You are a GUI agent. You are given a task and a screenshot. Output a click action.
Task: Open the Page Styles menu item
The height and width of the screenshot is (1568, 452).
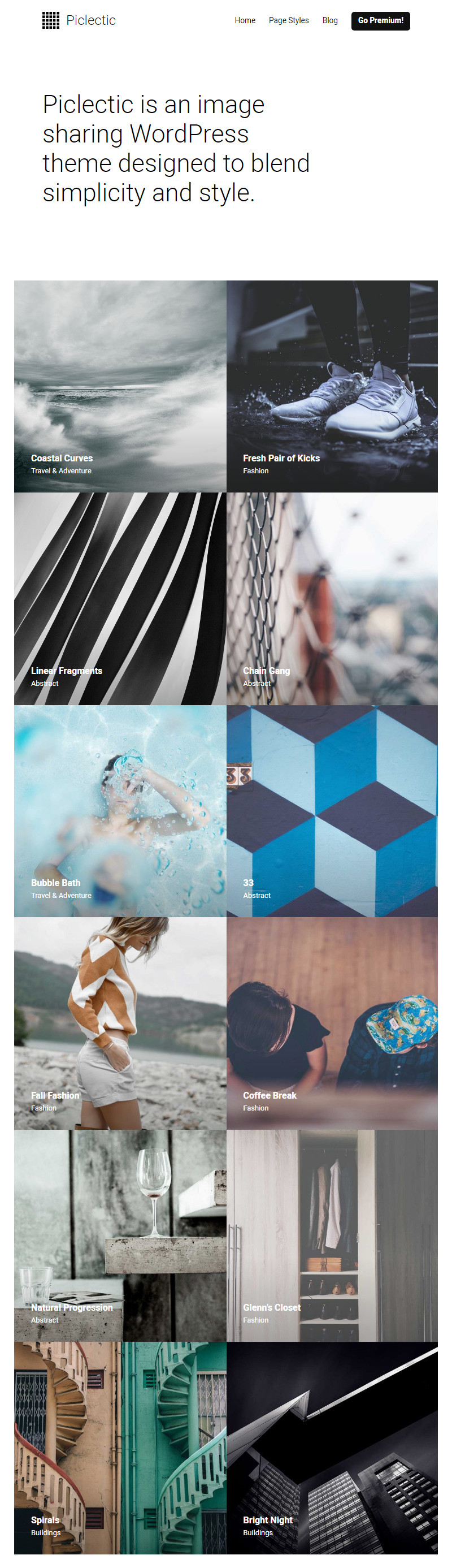click(x=288, y=21)
